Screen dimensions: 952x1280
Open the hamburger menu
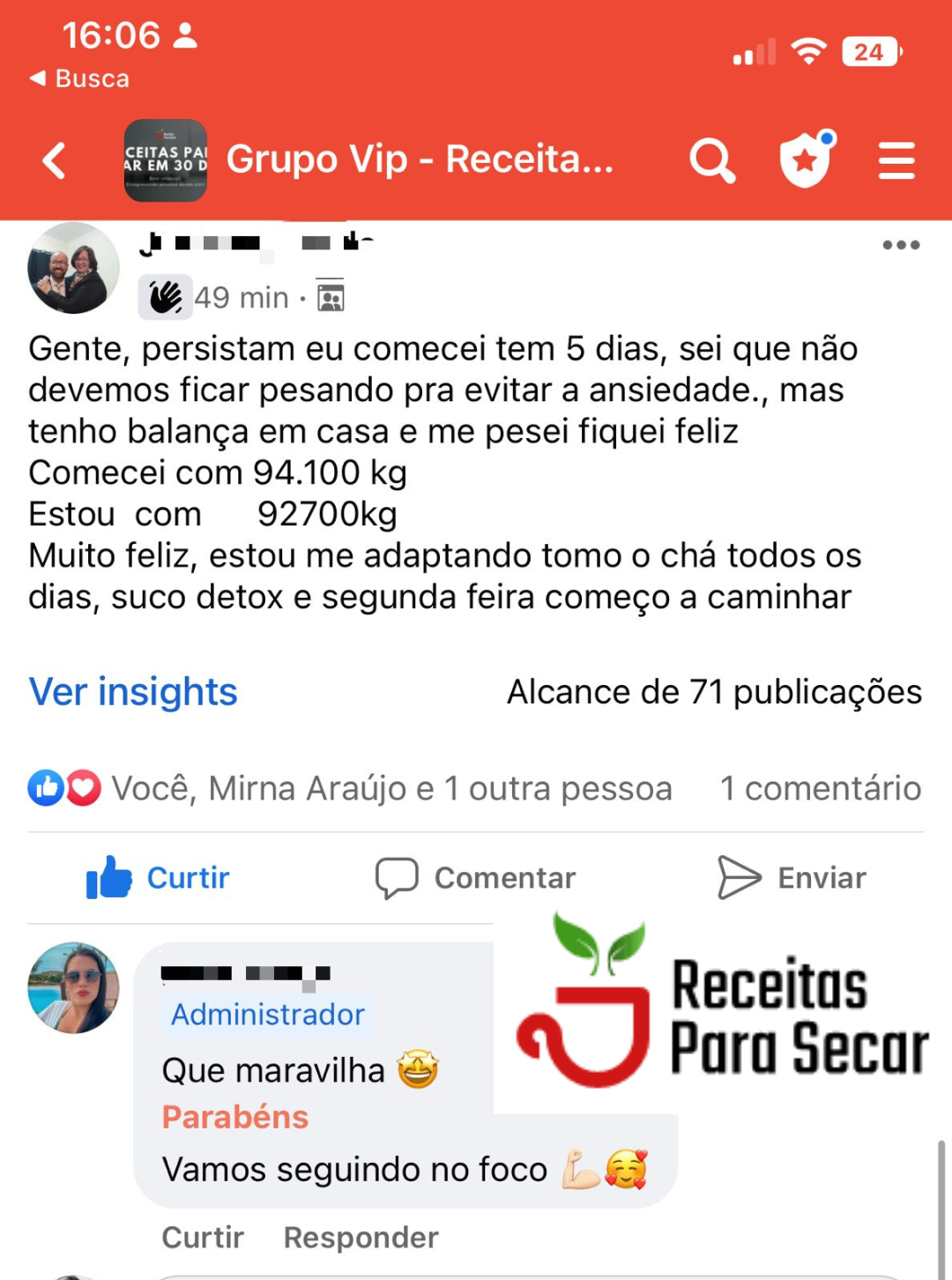pos(896,161)
